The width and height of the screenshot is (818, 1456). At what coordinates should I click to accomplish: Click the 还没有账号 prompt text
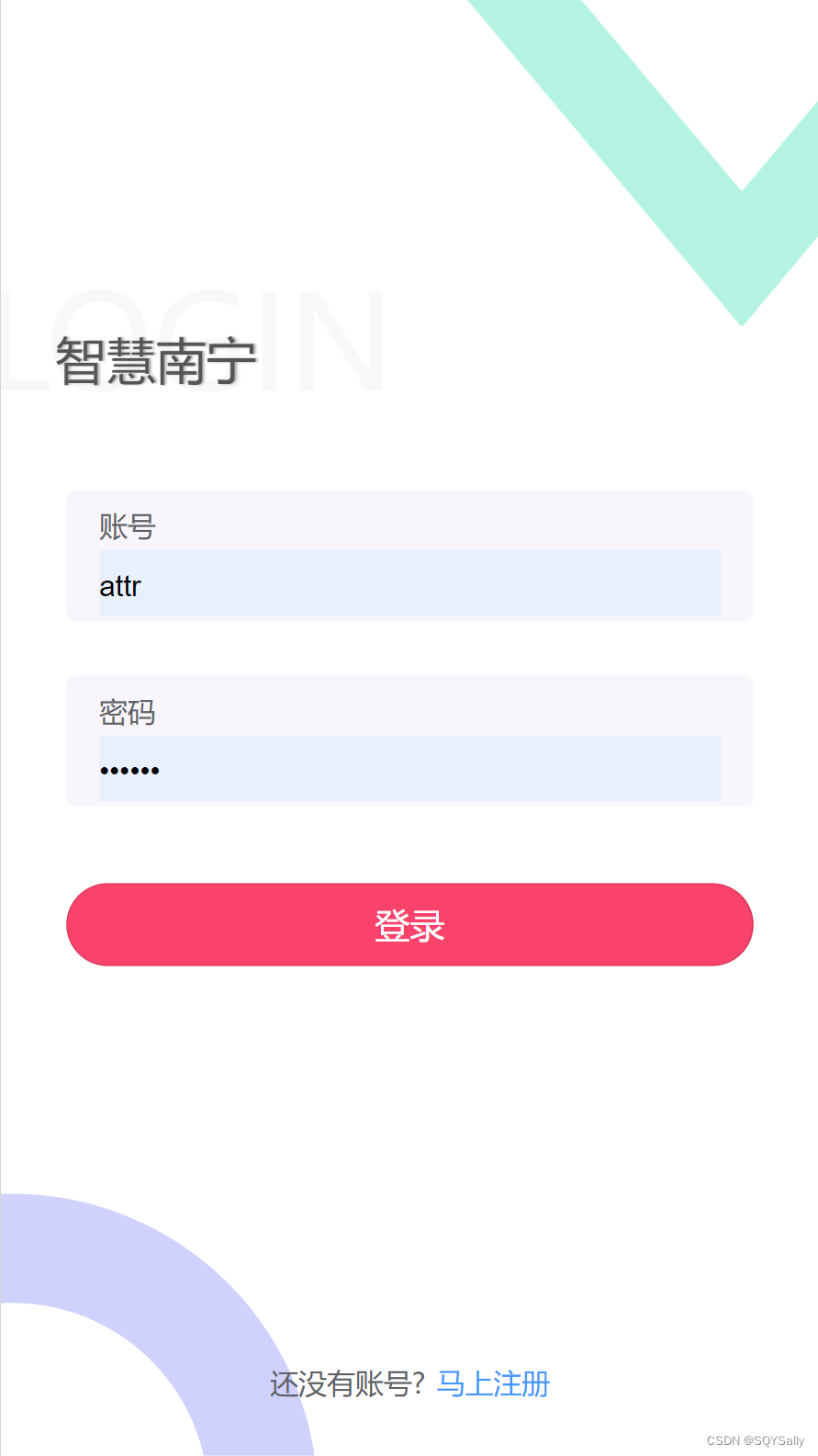[x=347, y=1383]
